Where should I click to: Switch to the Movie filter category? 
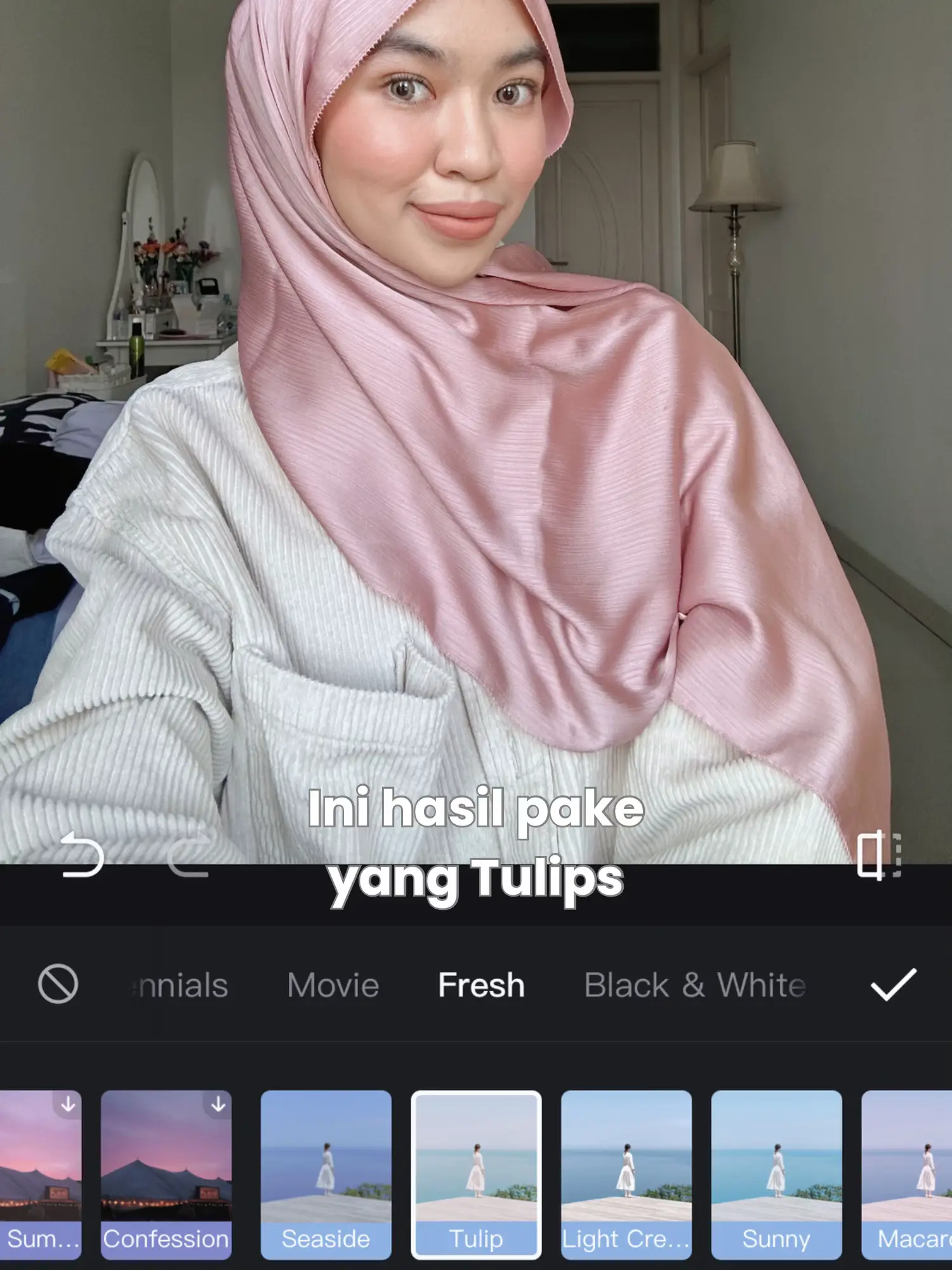[x=333, y=986]
